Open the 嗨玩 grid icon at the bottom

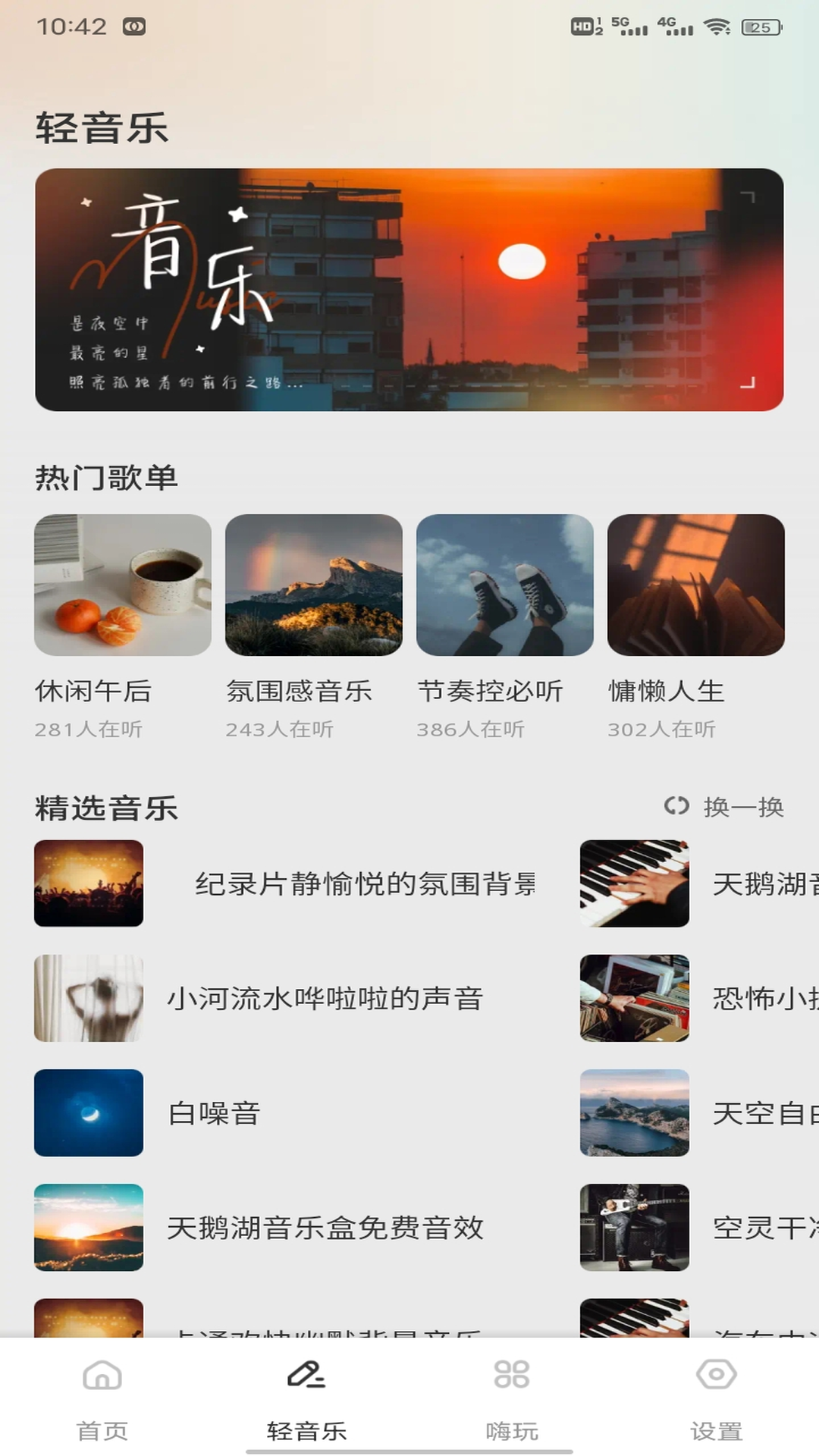point(512,1380)
